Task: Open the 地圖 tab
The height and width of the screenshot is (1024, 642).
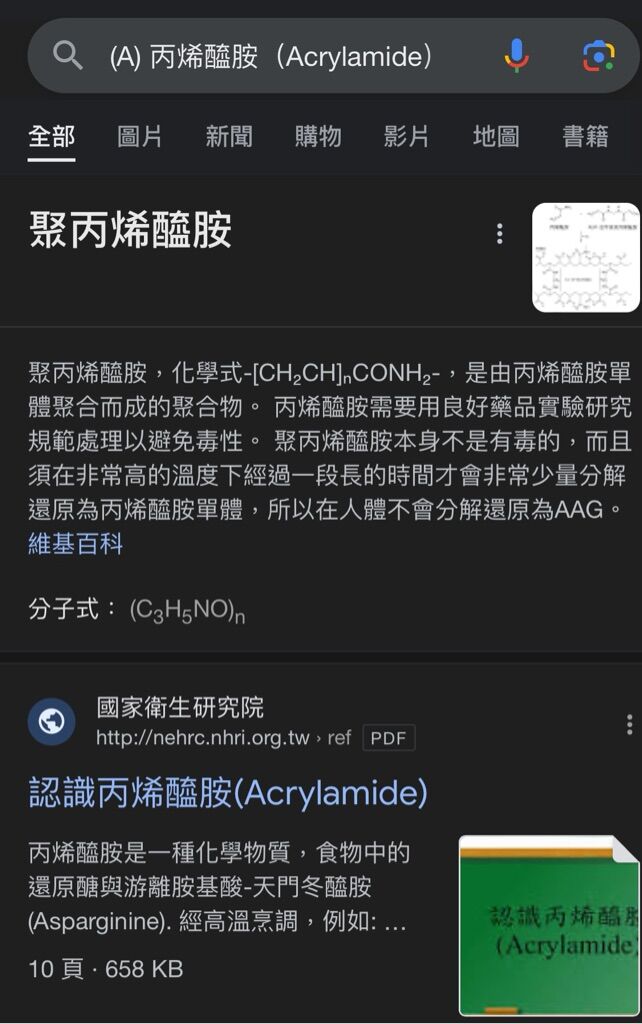Action: tap(496, 137)
